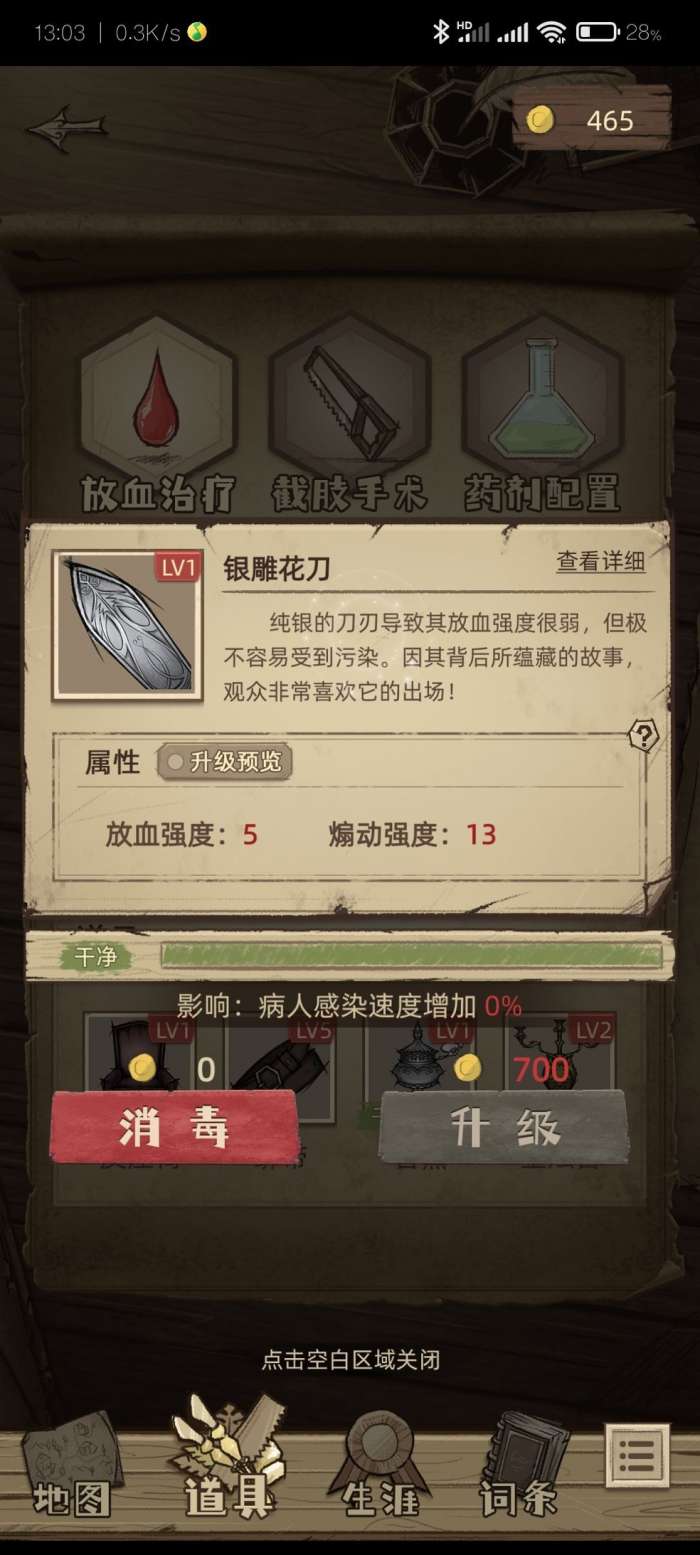Tap the 升级 upgrade button

click(x=503, y=1128)
